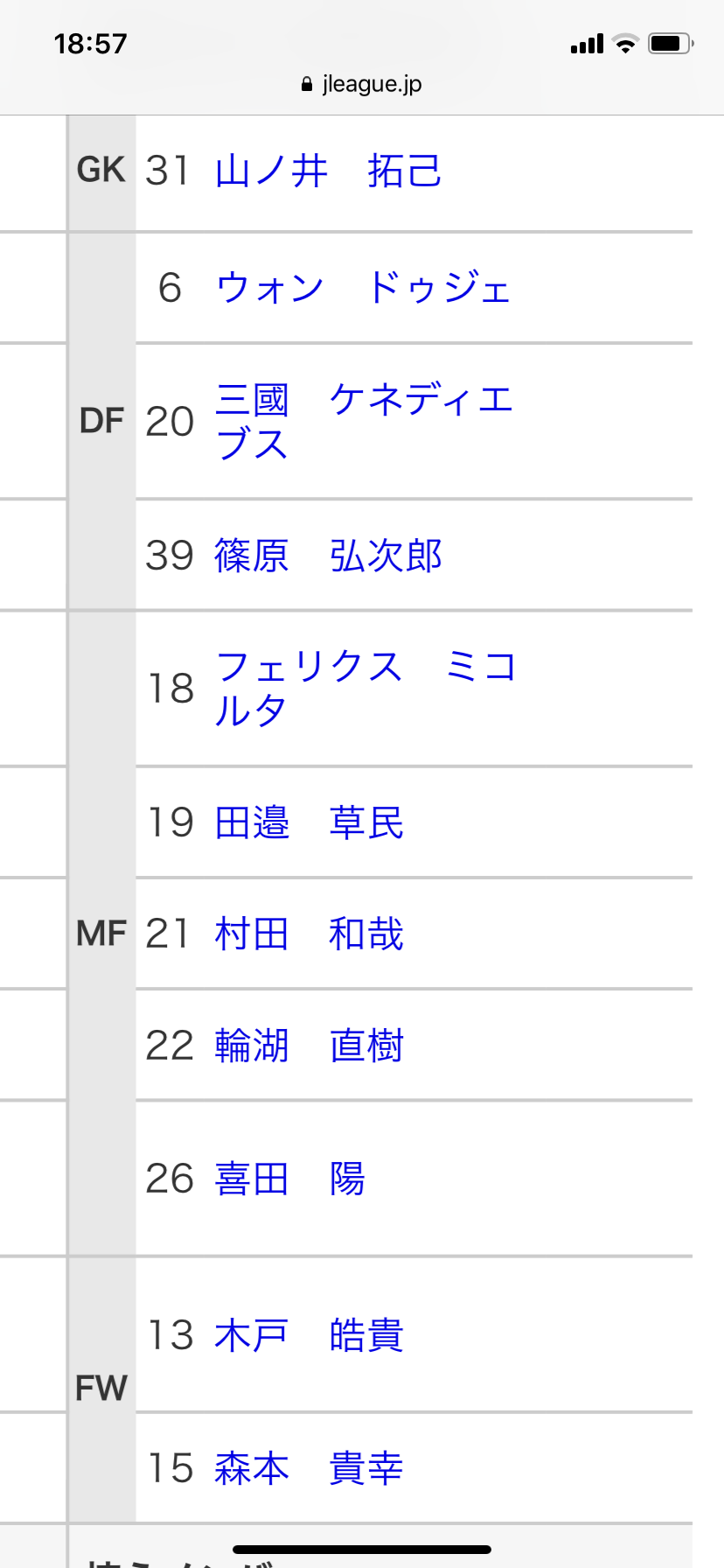View player 輪湖 直樹
The width and height of the screenshot is (724, 1568).
tap(309, 1046)
